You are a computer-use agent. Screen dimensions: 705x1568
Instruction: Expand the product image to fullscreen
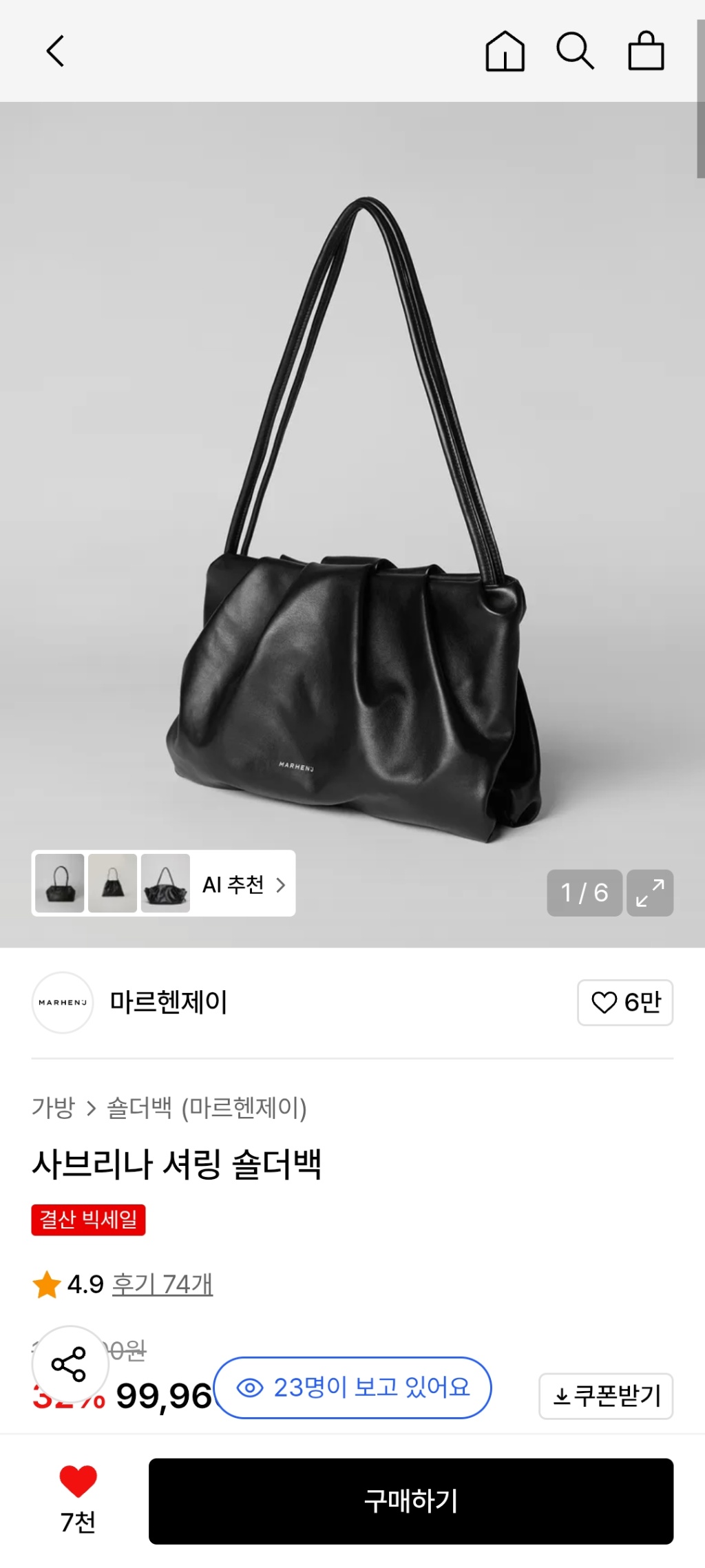click(x=649, y=892)
